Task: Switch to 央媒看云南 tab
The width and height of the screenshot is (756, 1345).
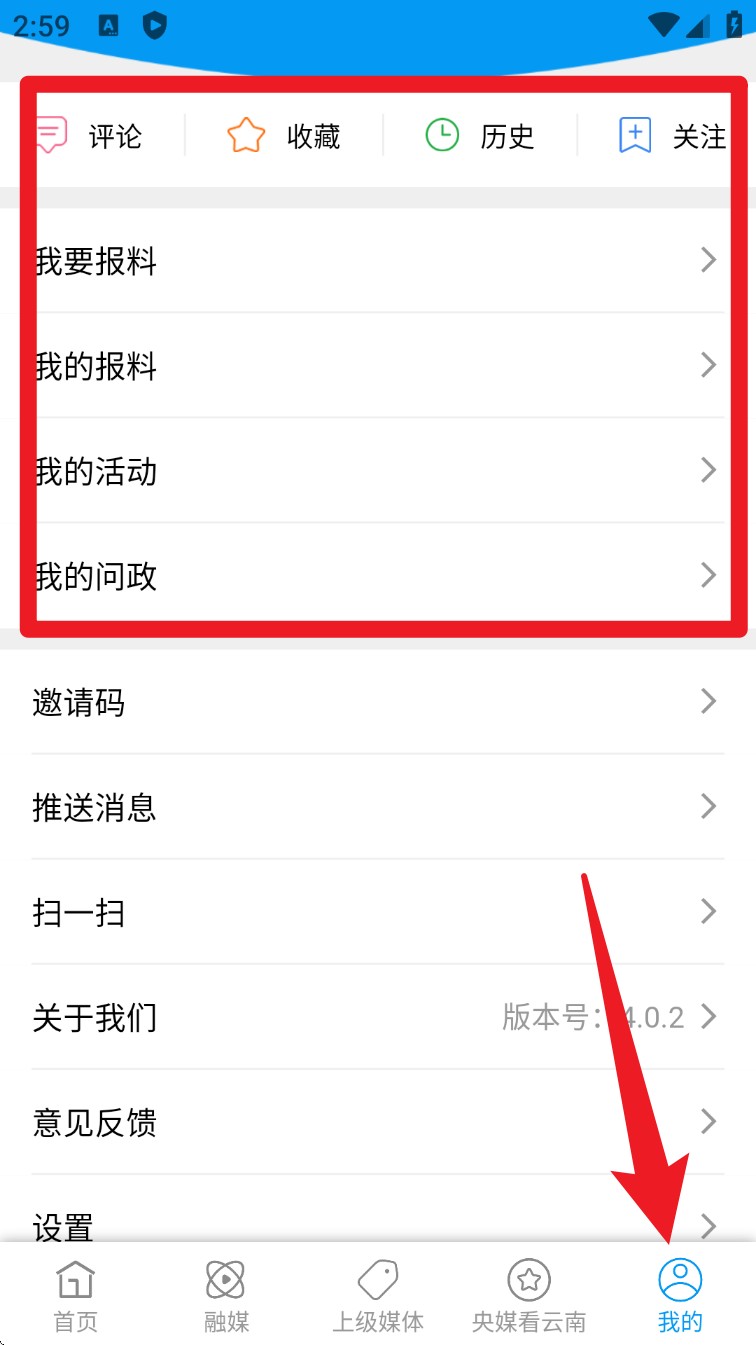Action: (x=529, y=1296)
